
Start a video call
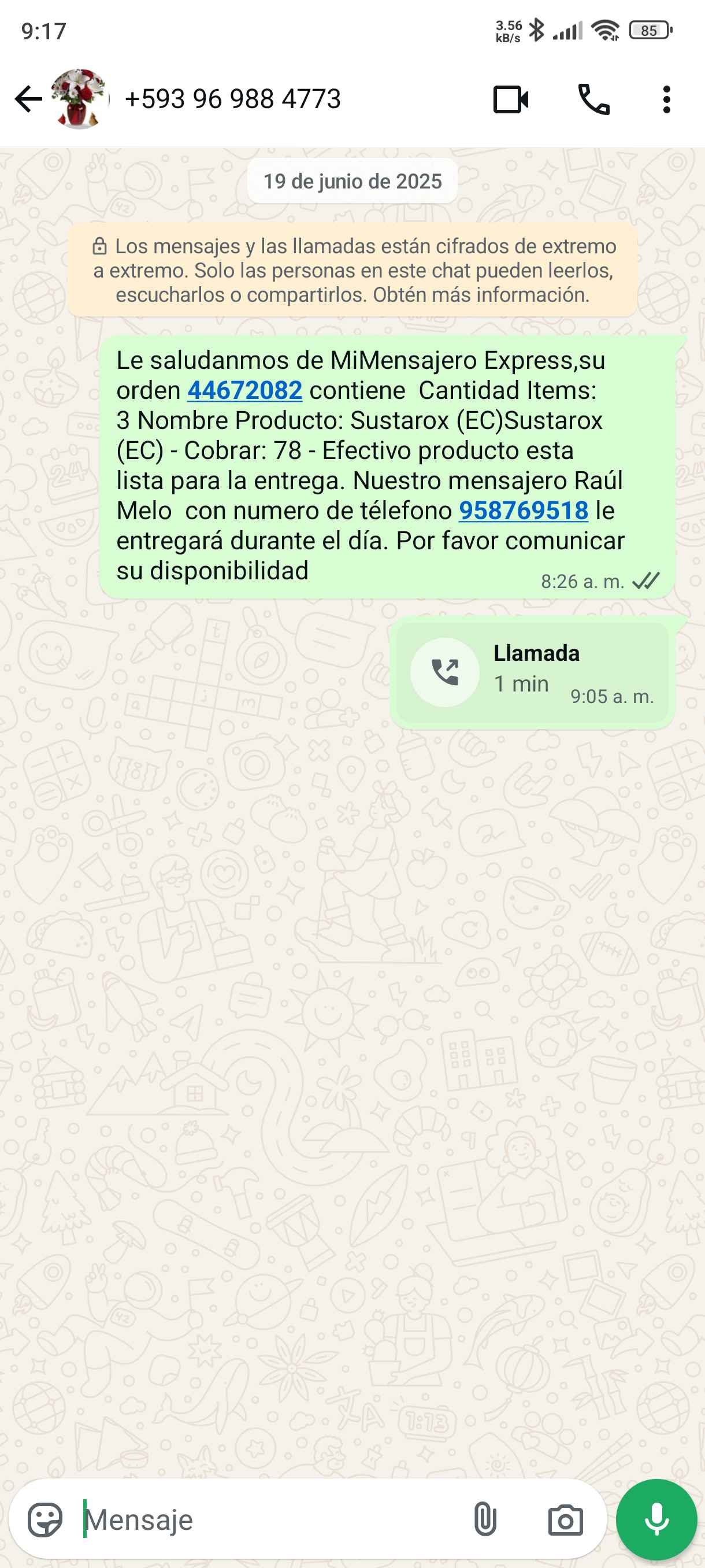510,99
